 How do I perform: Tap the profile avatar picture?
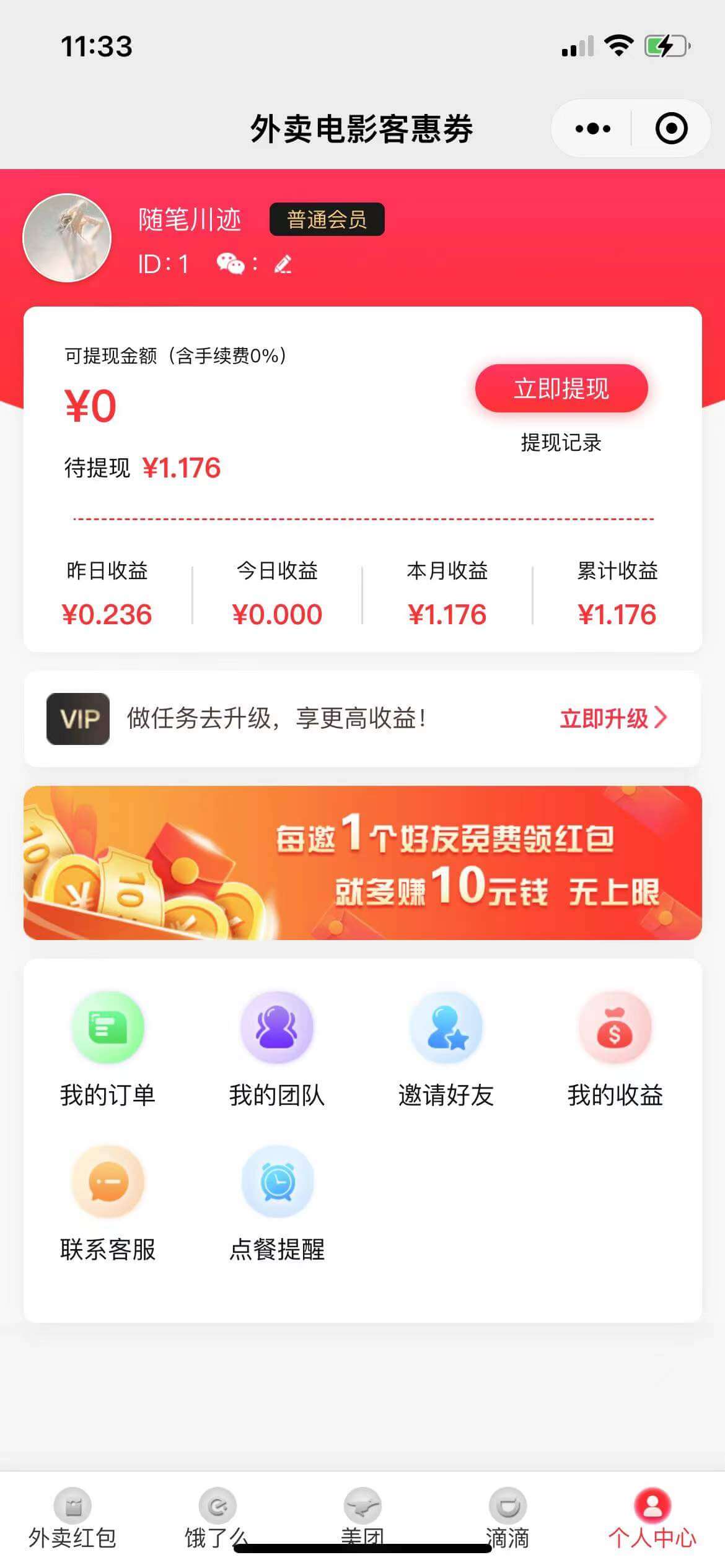(x=67, y=238)
